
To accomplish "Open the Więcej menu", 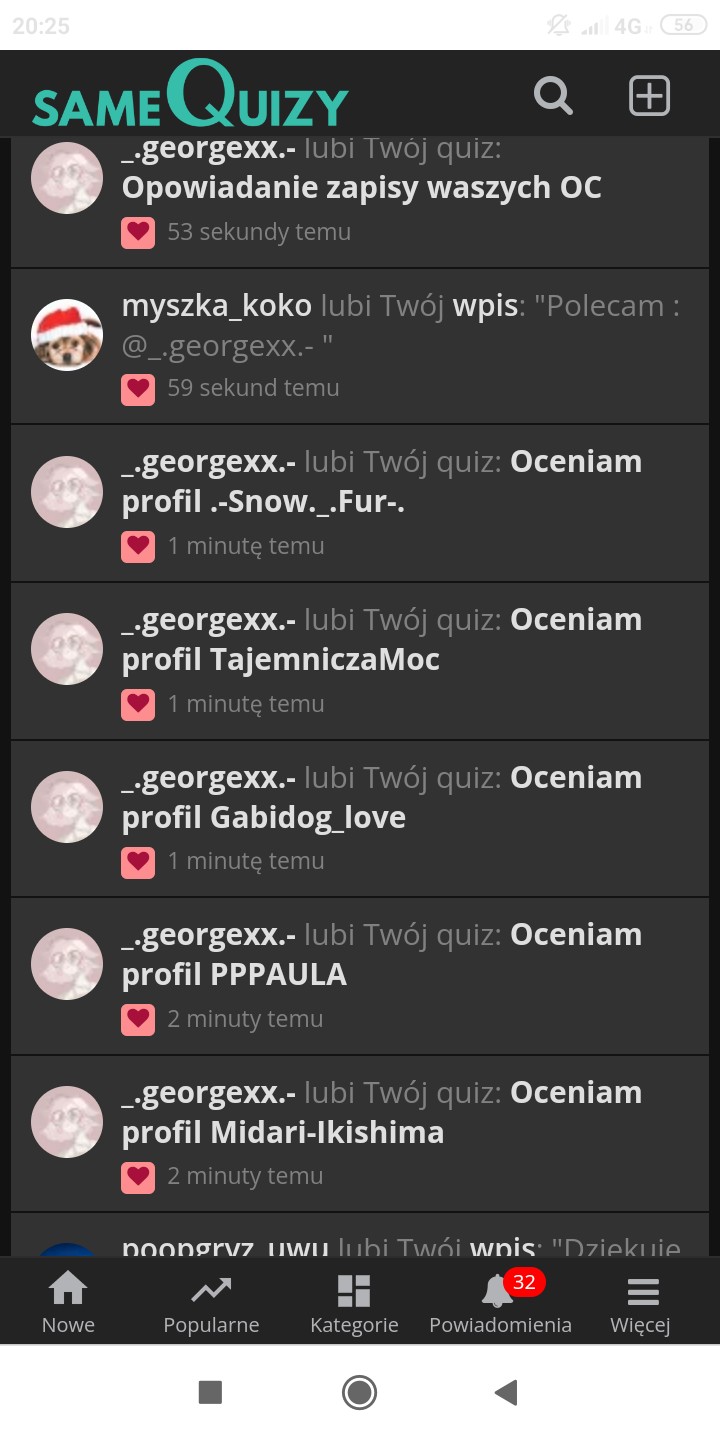I will [641, 1303].
